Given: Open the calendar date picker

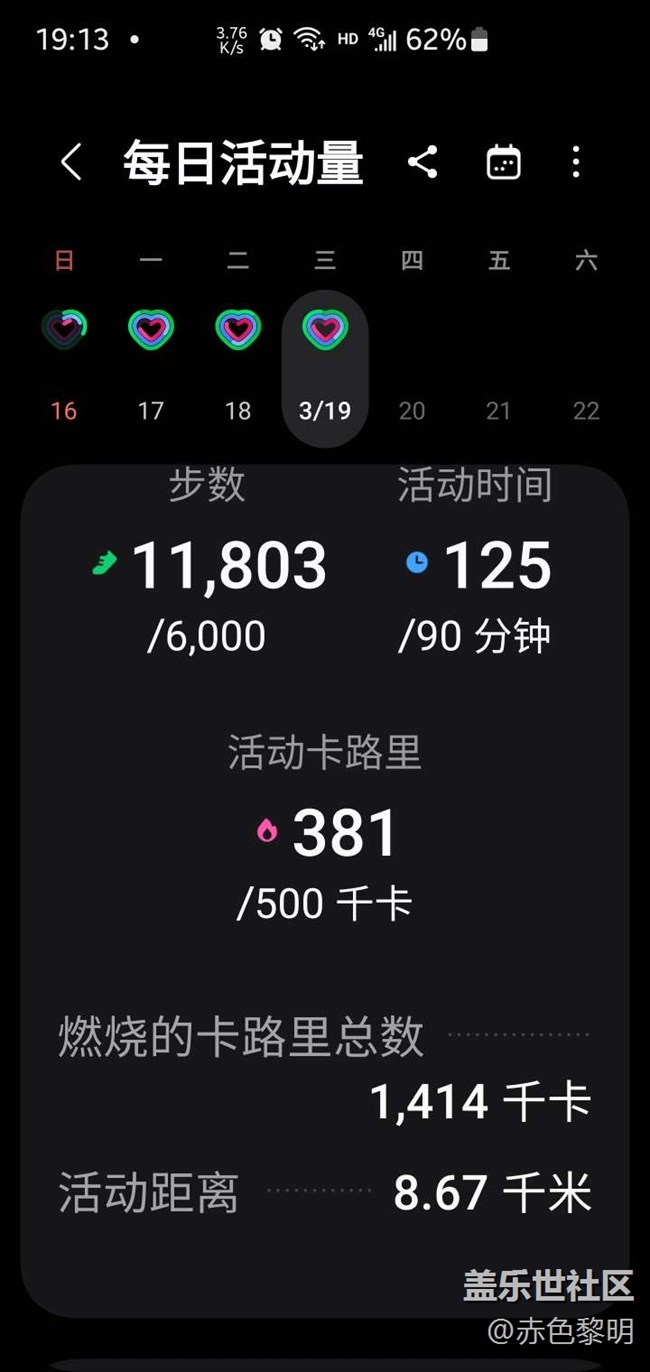Looking at the screenshot, I should point(503,162).
